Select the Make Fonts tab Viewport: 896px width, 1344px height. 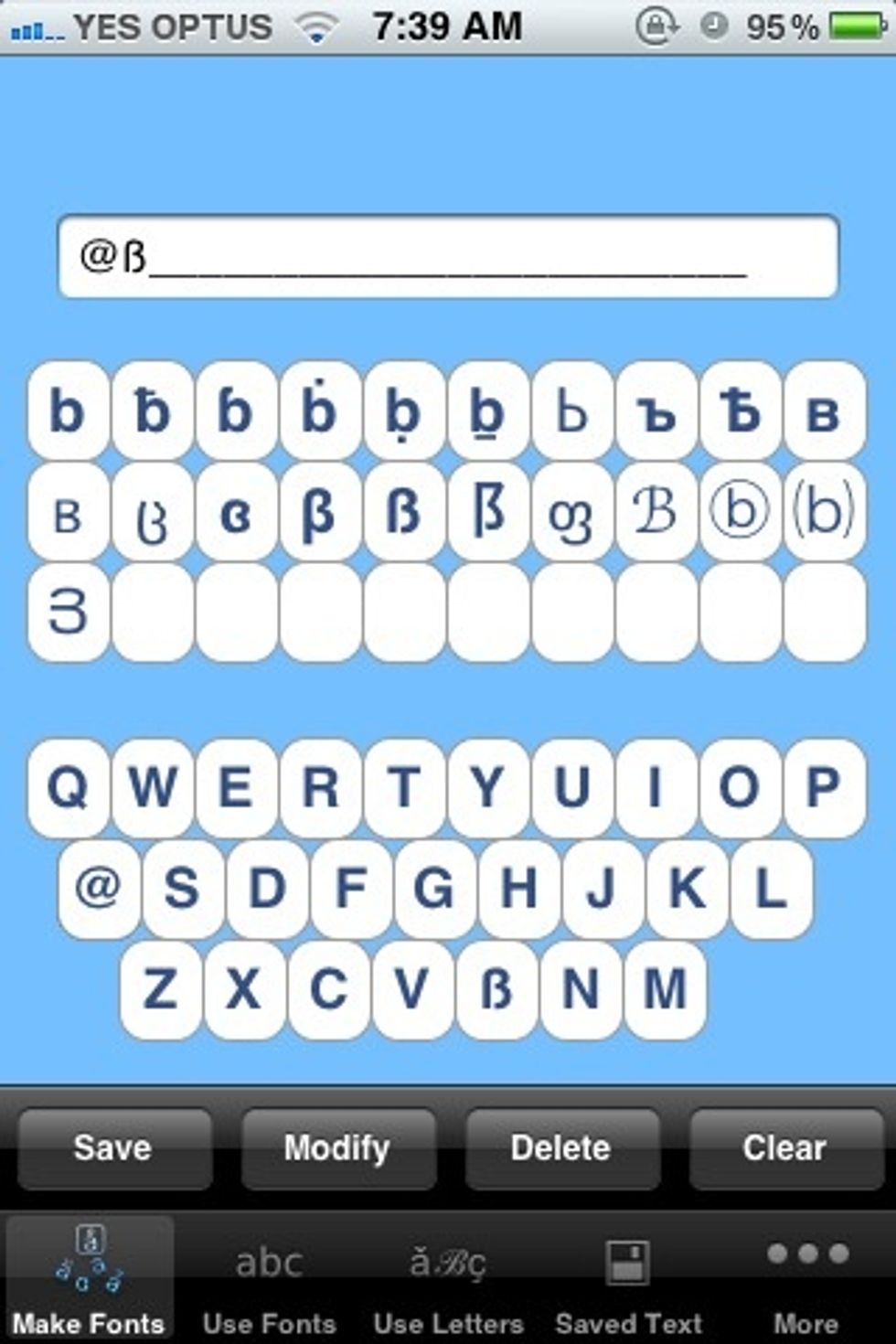[x=89, y=1280]
